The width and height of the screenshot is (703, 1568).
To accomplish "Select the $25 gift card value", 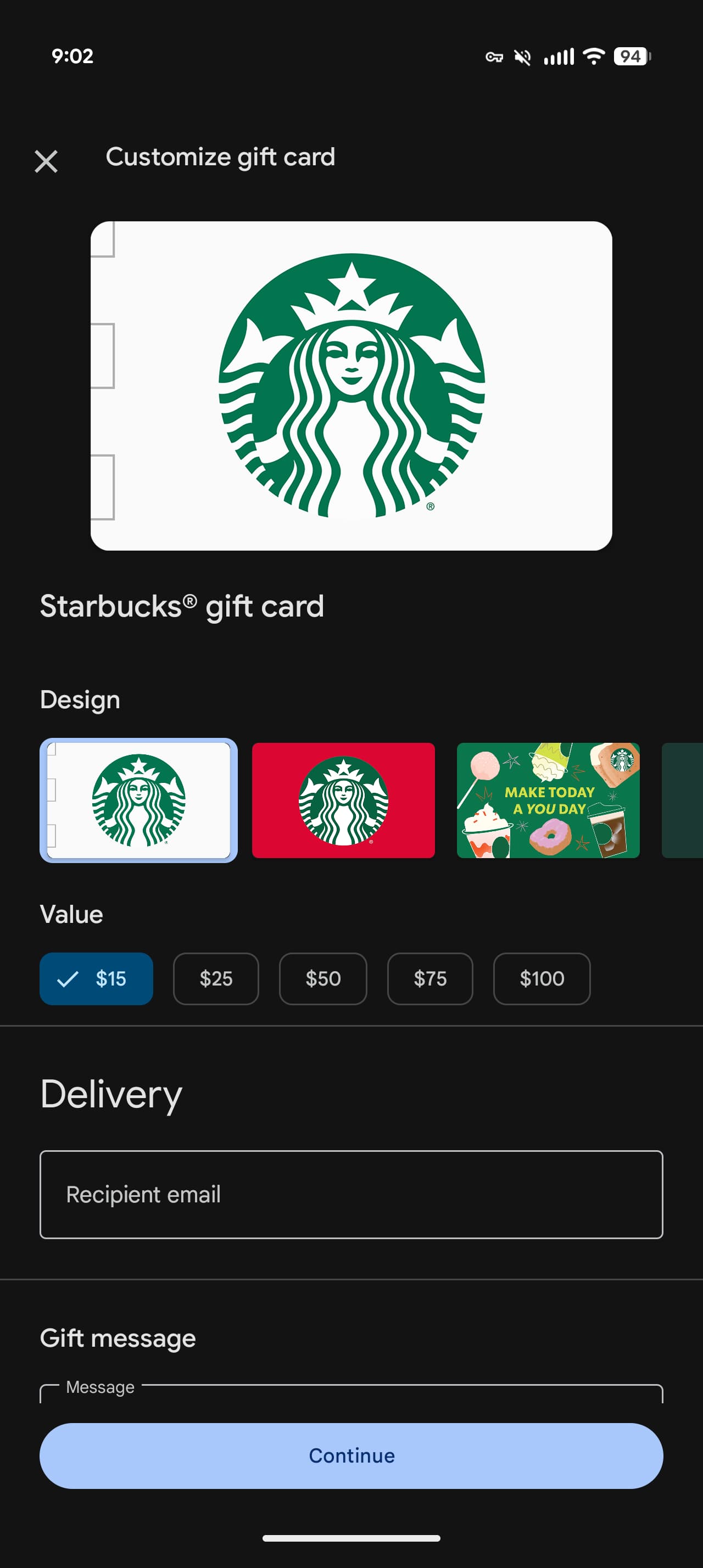I will tap(216, 979).
